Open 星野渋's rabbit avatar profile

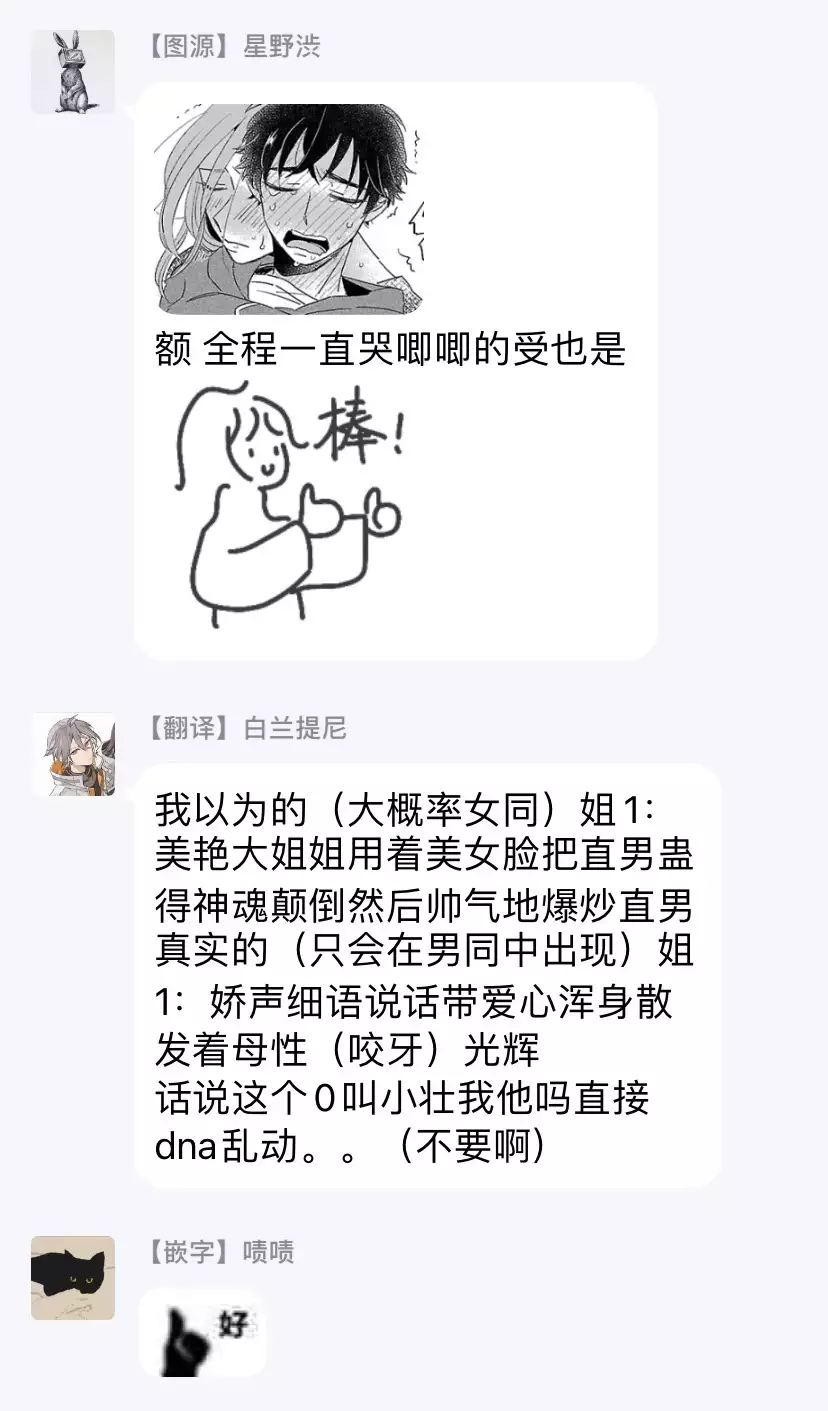point(72,72)
